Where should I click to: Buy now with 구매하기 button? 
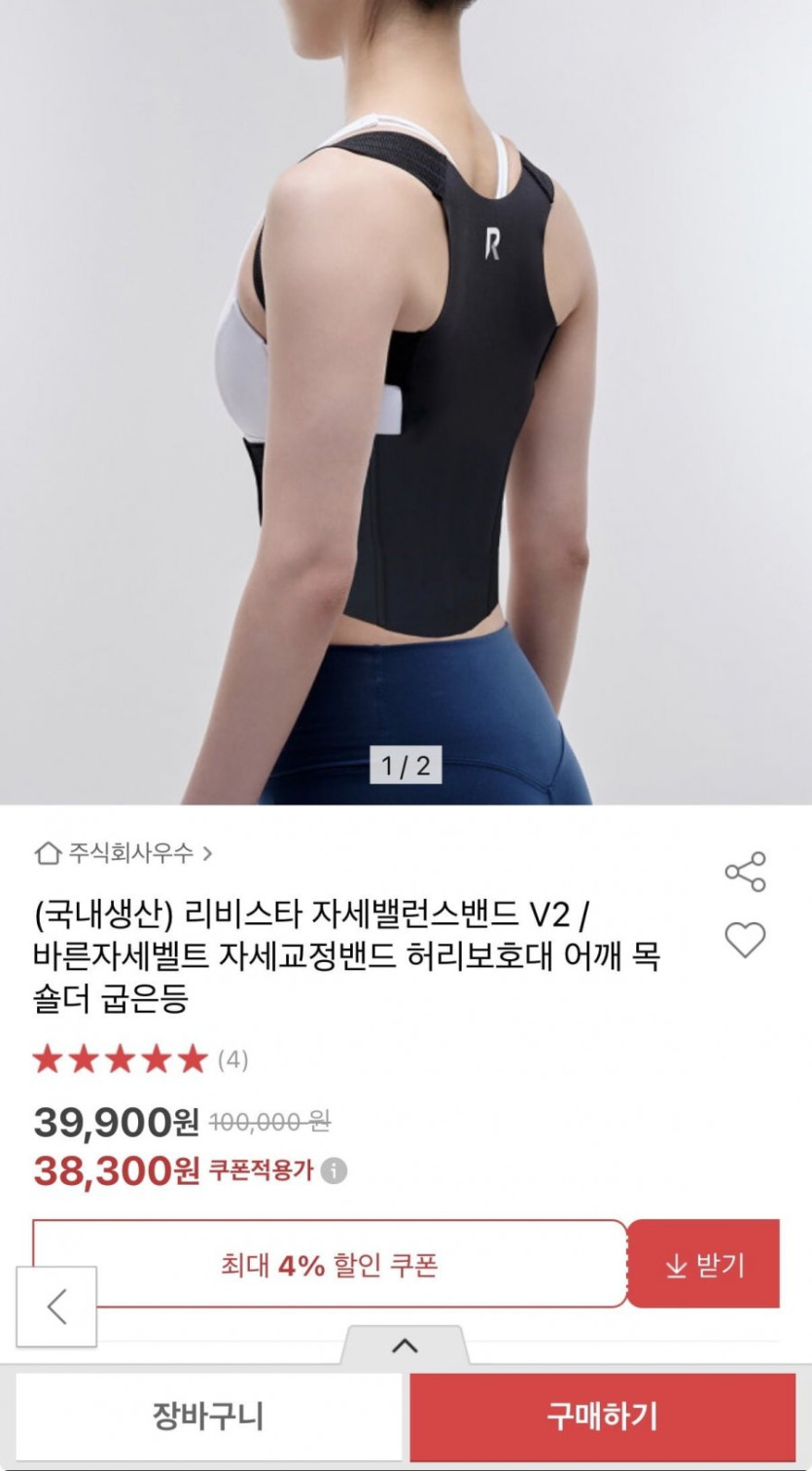click(603, 1416)
